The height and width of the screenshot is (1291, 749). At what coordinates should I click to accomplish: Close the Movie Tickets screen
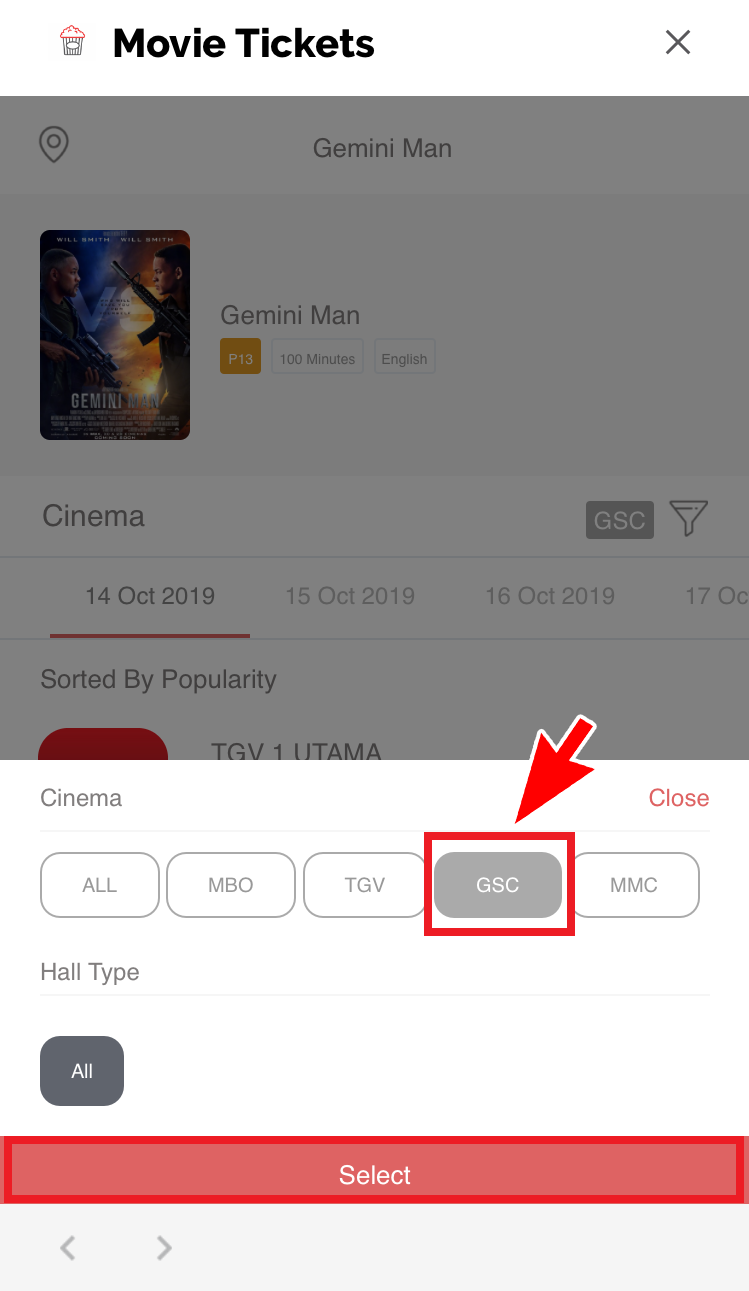pyautogui.click(x=678, y=42)
